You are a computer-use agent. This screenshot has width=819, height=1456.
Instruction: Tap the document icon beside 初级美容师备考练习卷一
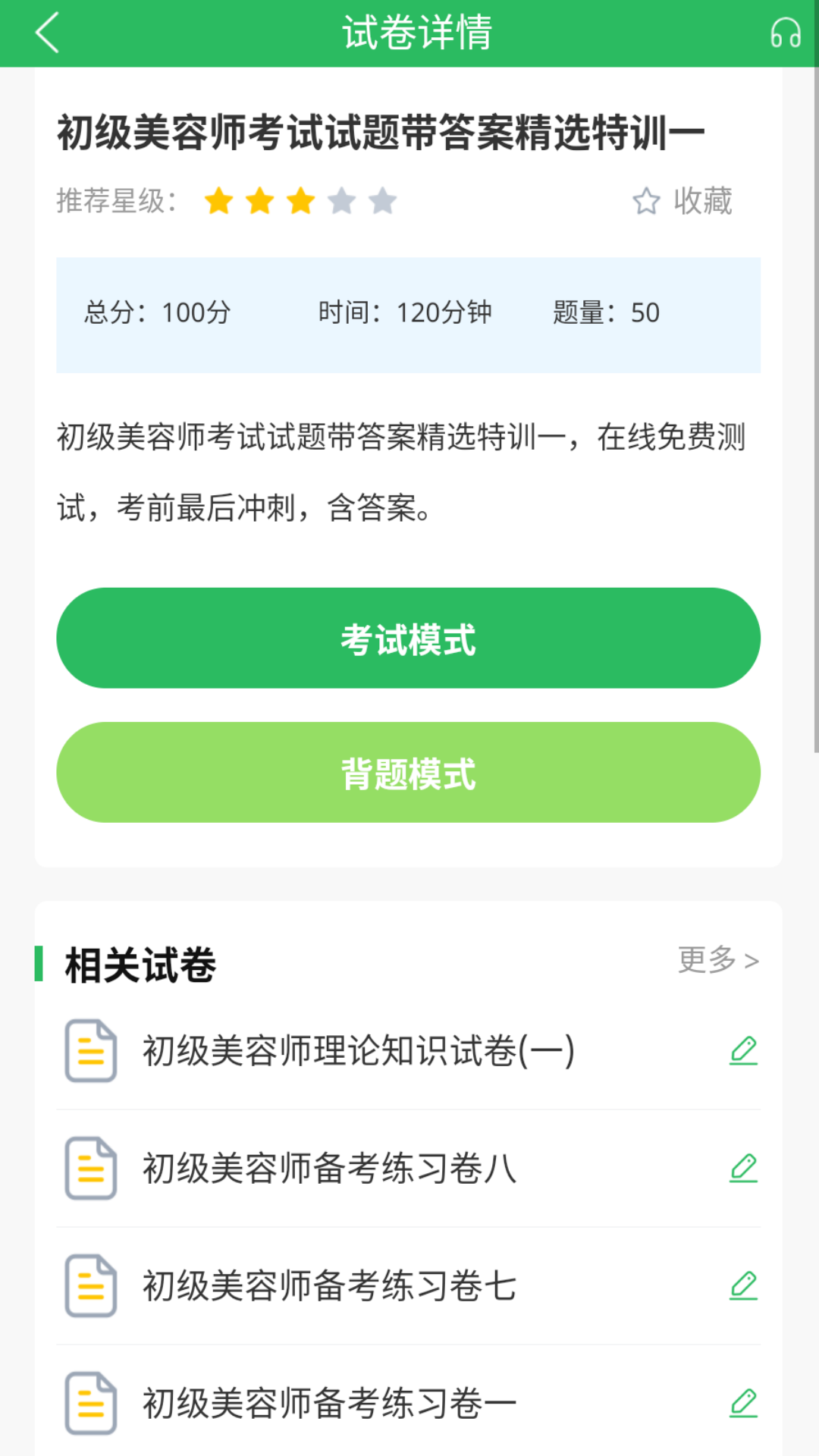[x=90, y=1404]
